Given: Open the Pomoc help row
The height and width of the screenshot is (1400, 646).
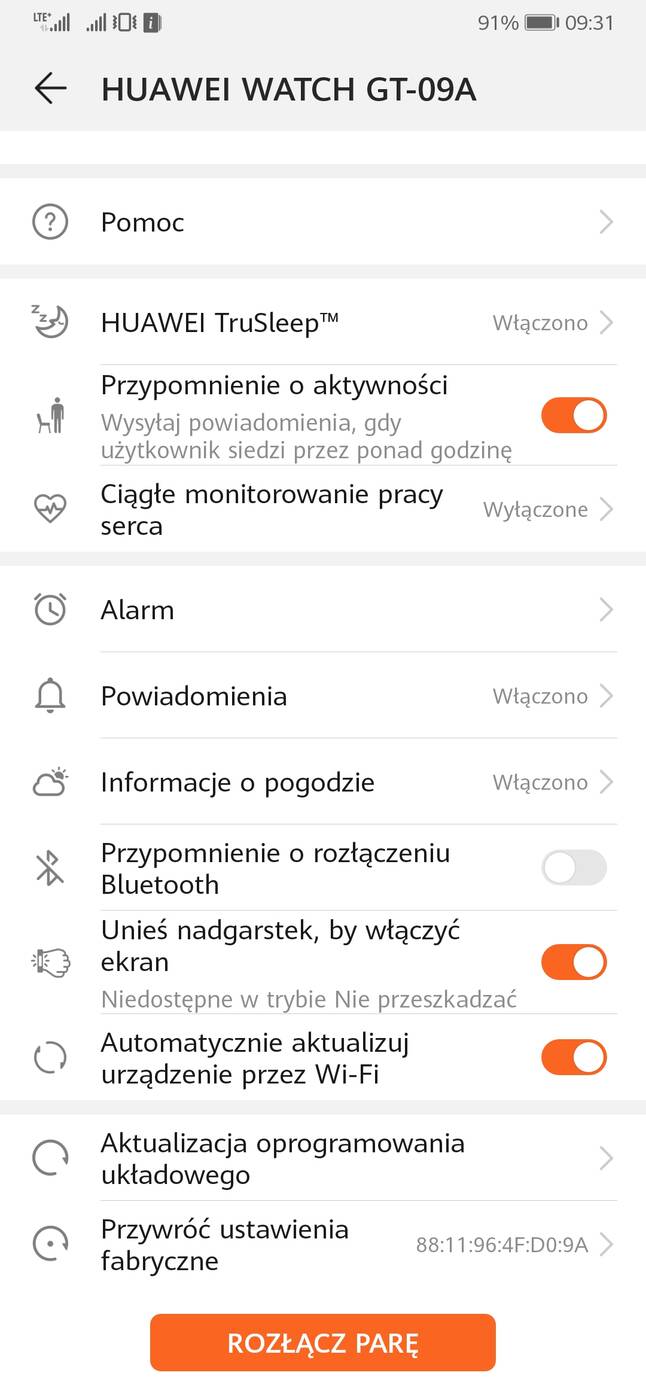Looking at the screenshot, I should coord(322,222).
